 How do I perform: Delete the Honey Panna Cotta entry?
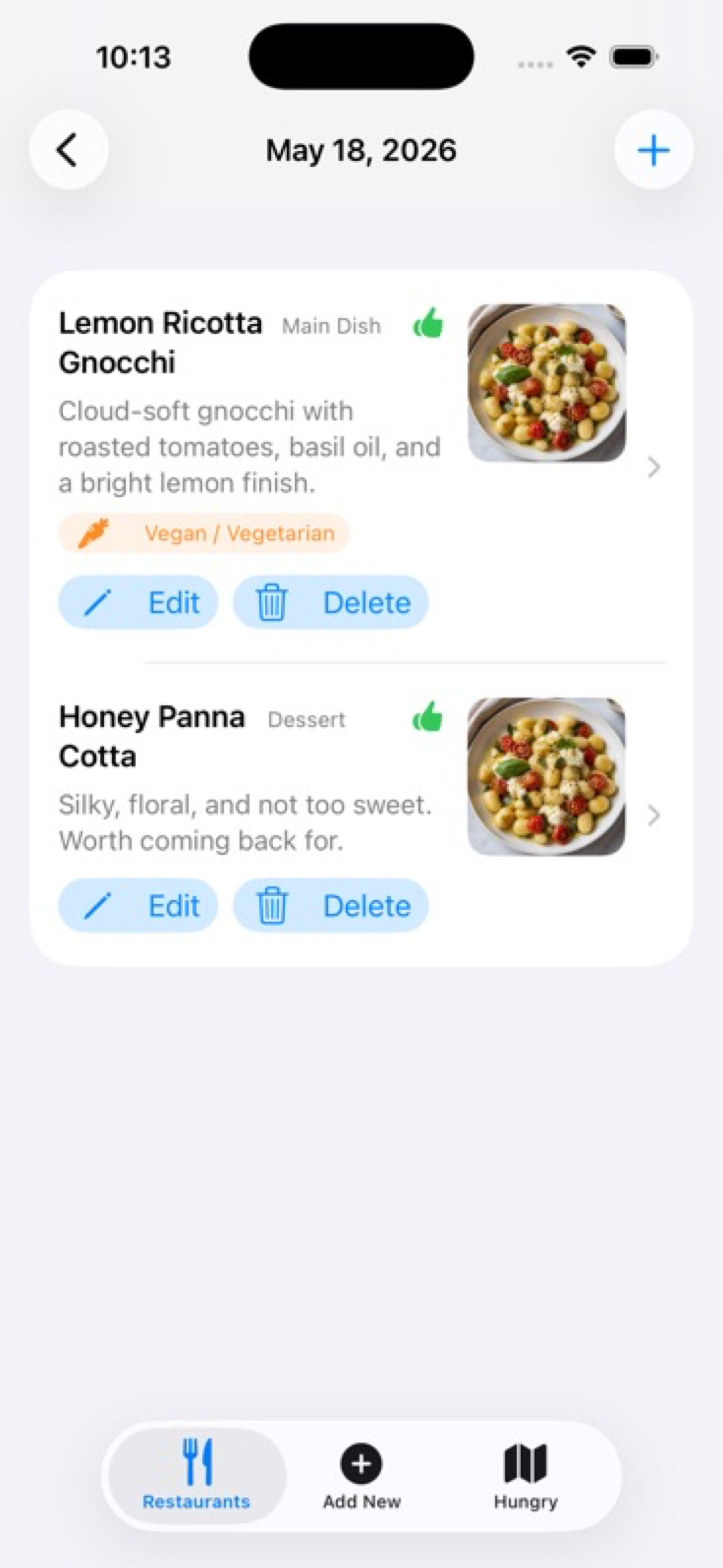pos(331,905)
